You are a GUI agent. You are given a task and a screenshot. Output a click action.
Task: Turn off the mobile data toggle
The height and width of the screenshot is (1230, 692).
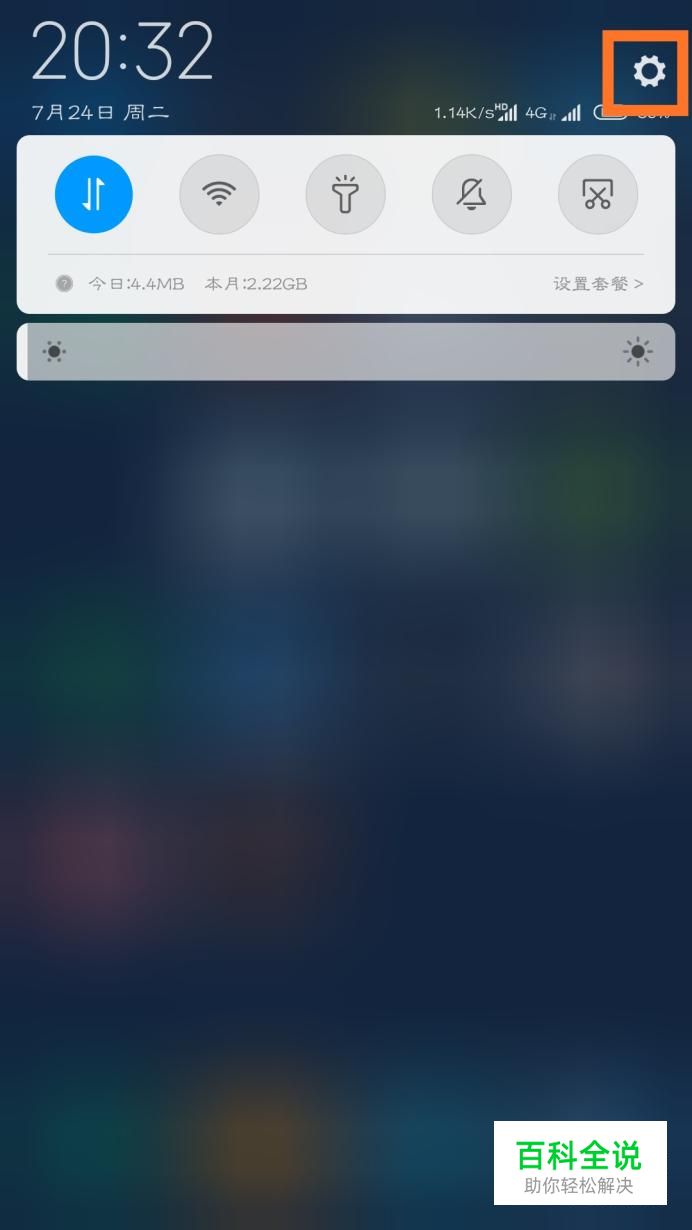click(94, 195)
